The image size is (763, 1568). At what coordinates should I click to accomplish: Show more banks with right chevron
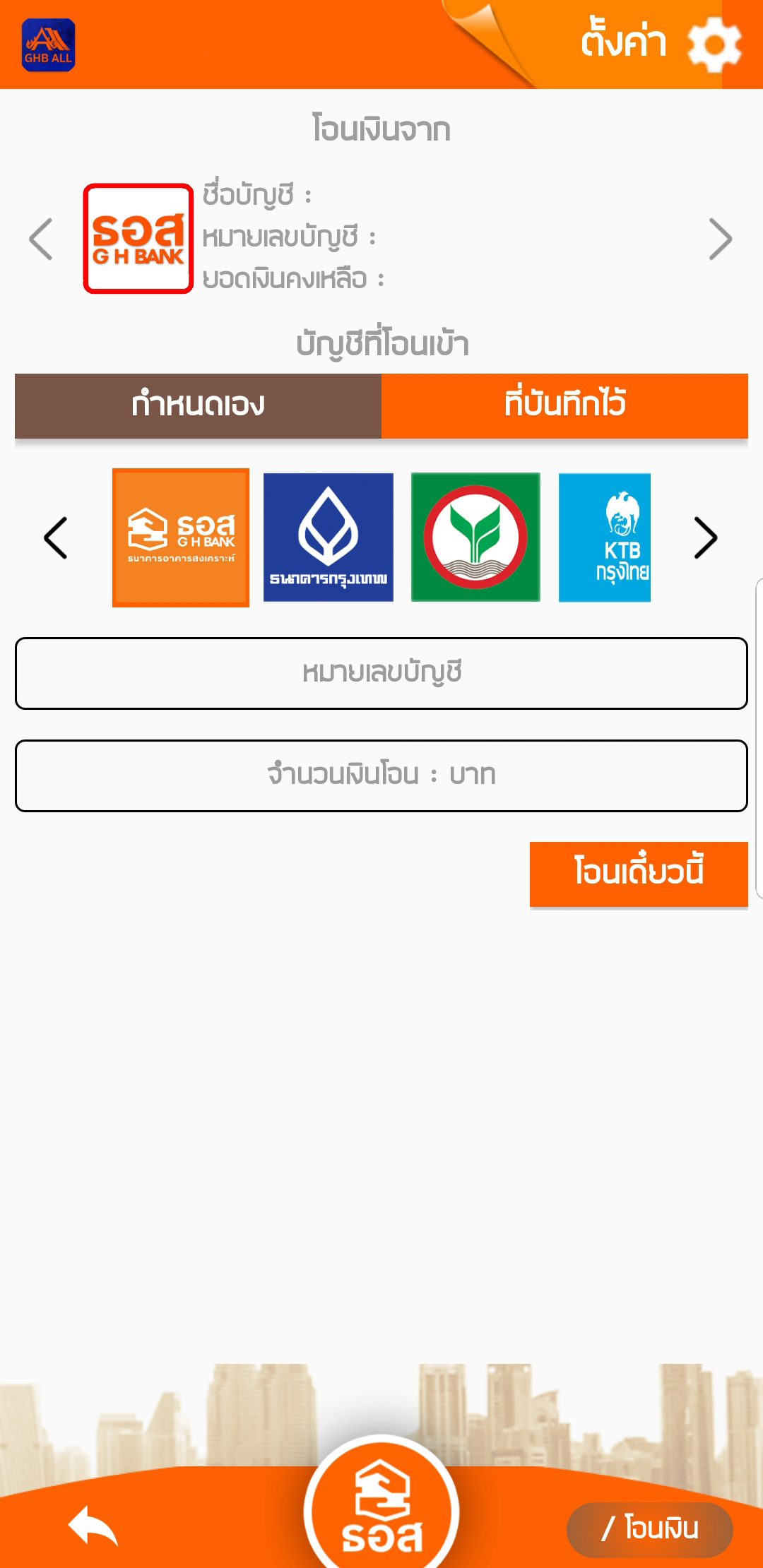705,538
